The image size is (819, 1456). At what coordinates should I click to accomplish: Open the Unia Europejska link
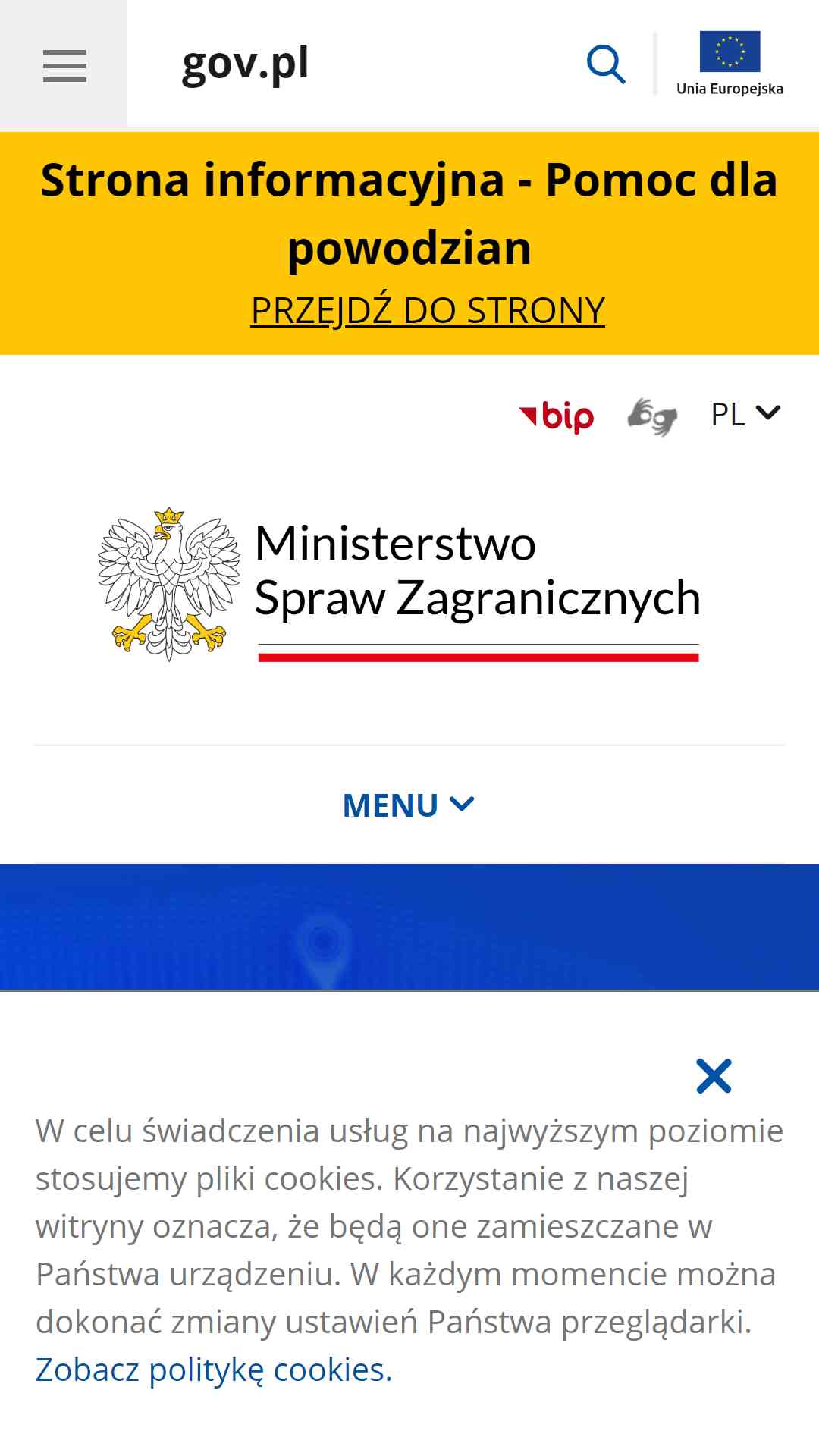(x=730, y=64)
